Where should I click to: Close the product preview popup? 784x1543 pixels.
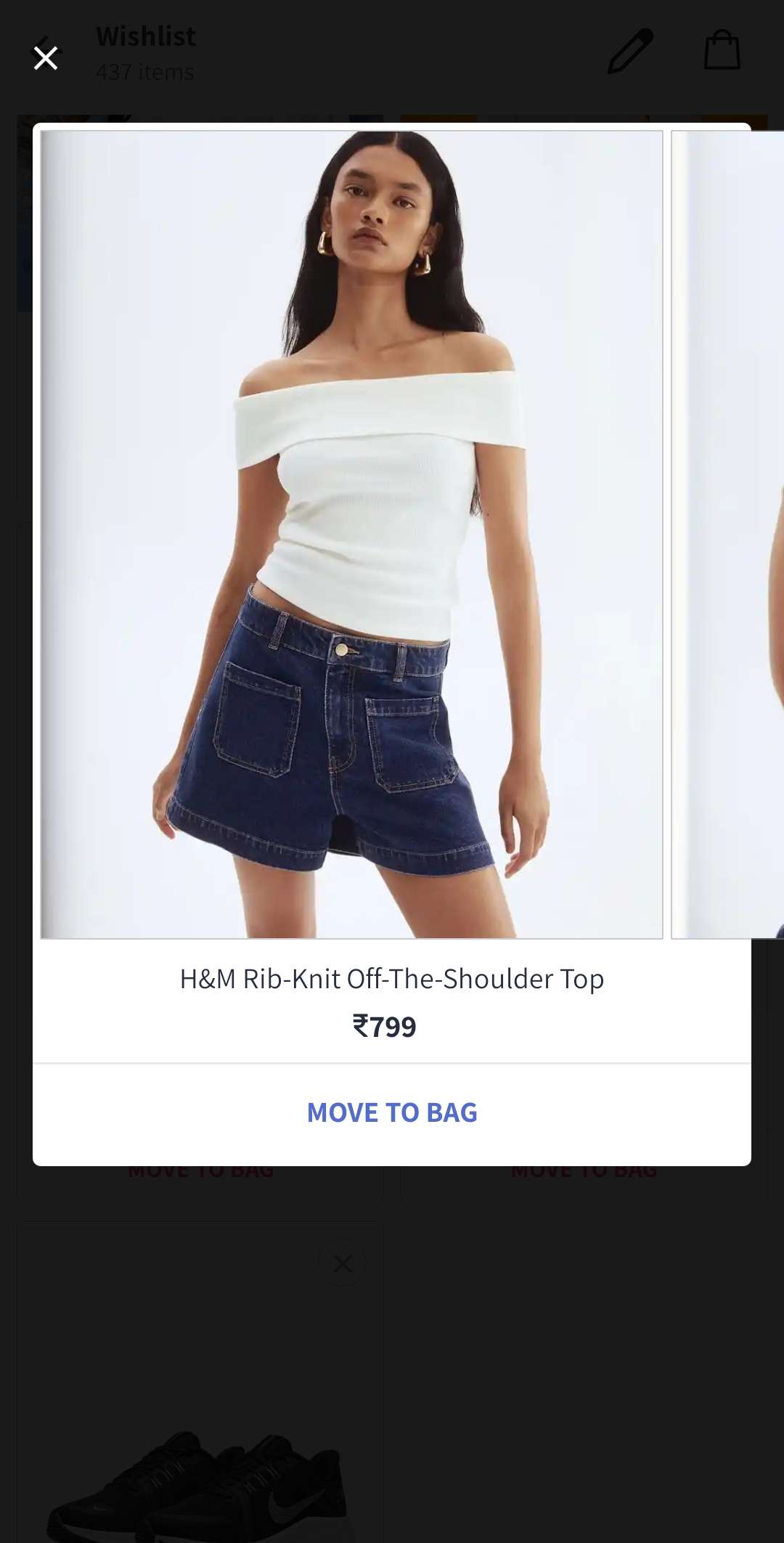(46, 58)
